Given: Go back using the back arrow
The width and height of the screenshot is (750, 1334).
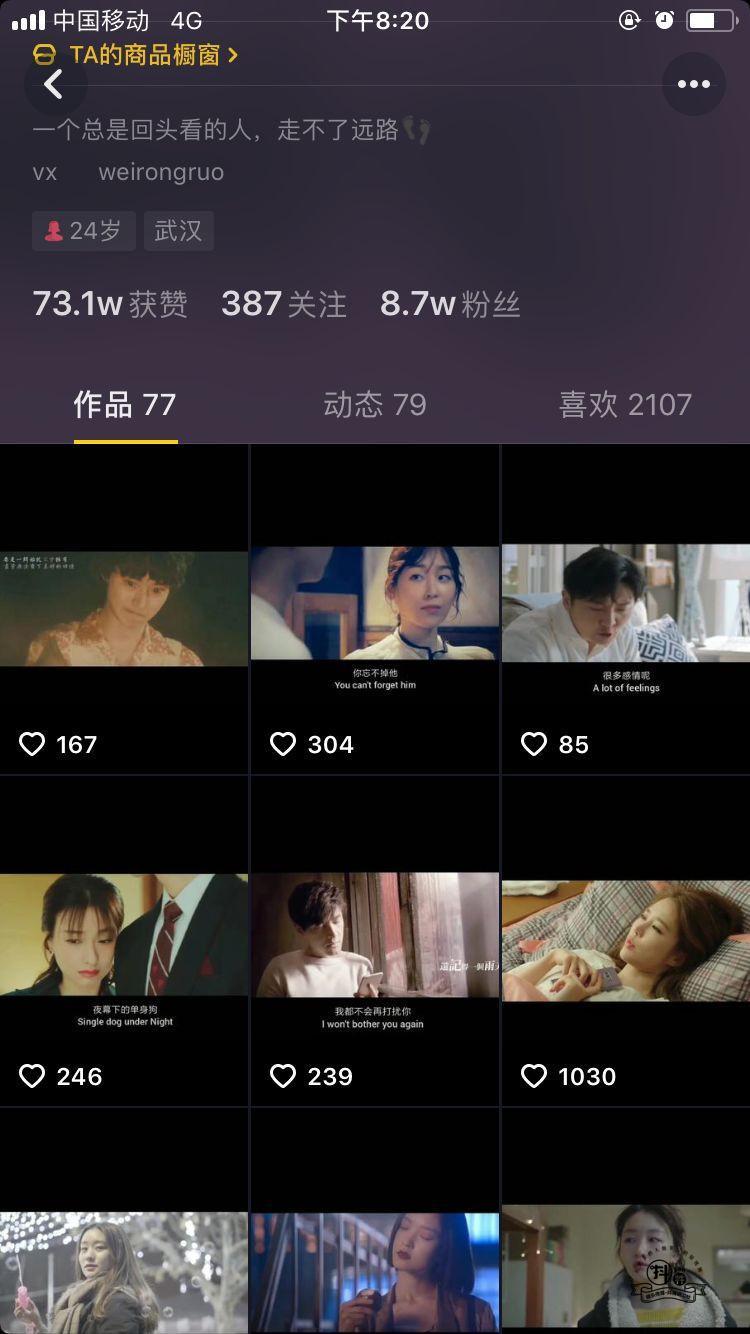Looking at the screenshot, I should tap(54, 85).
